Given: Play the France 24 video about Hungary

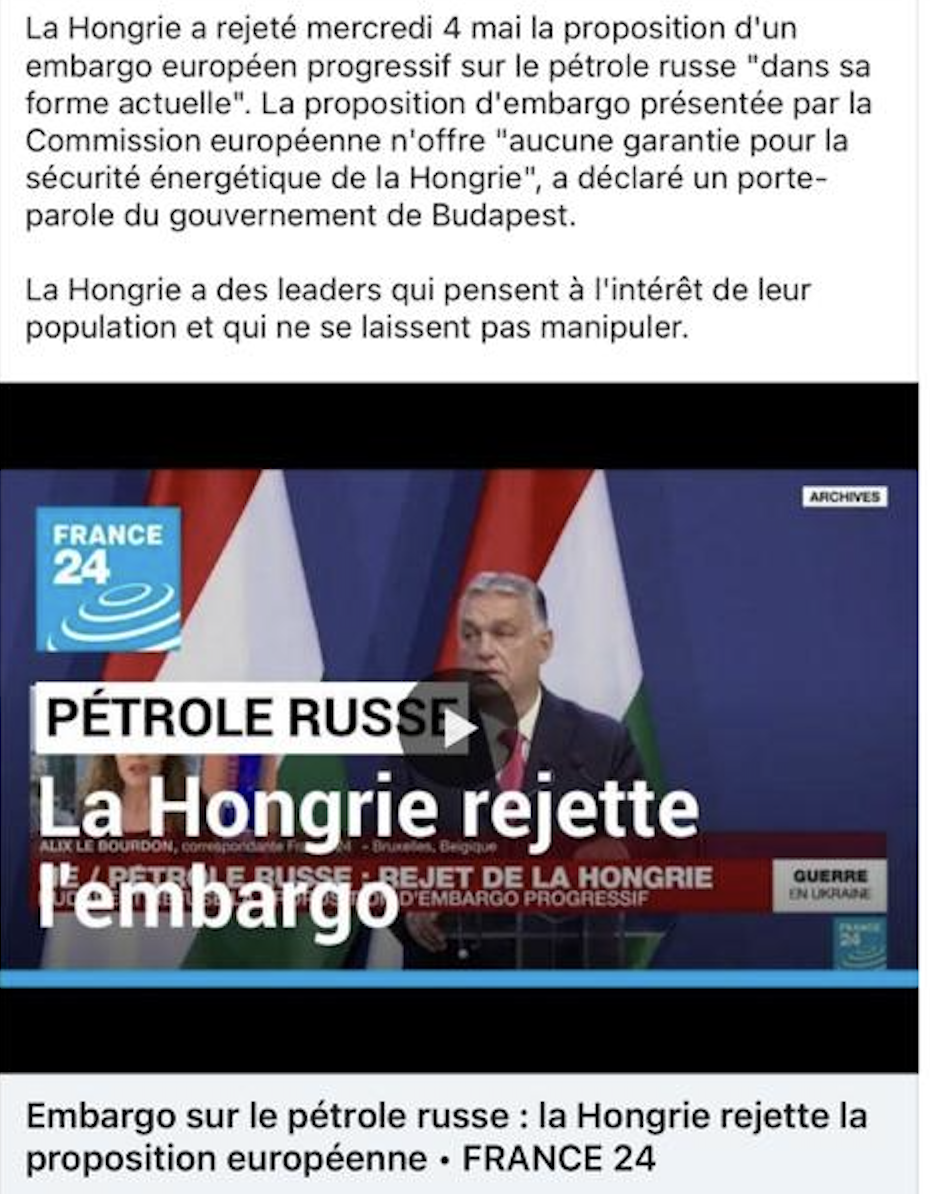Looking at the screenshot, I should coord(458,728).
